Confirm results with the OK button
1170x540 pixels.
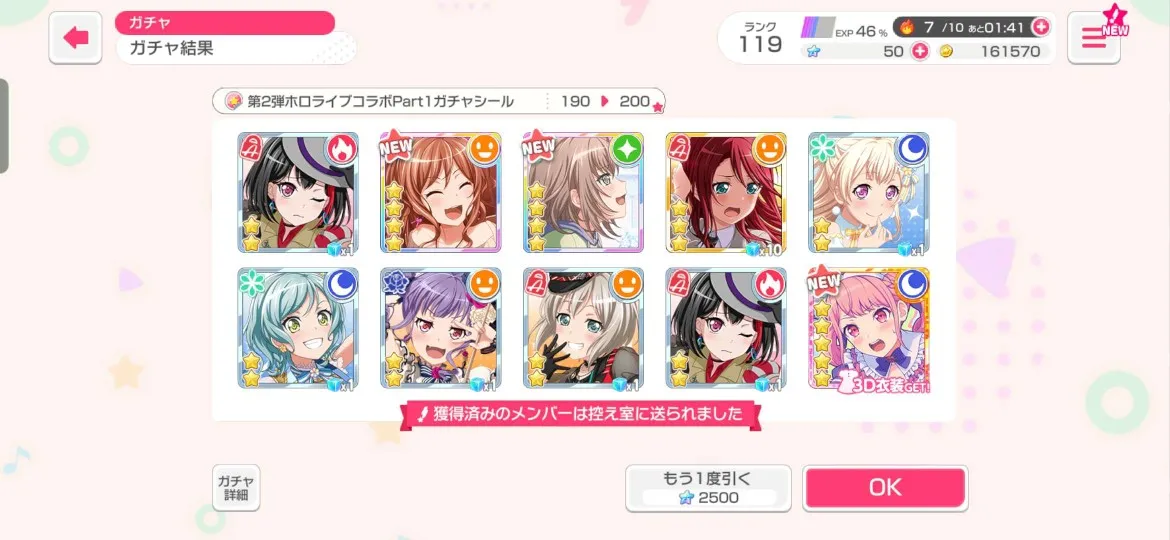pyautogui.click(x=885, y=488)
